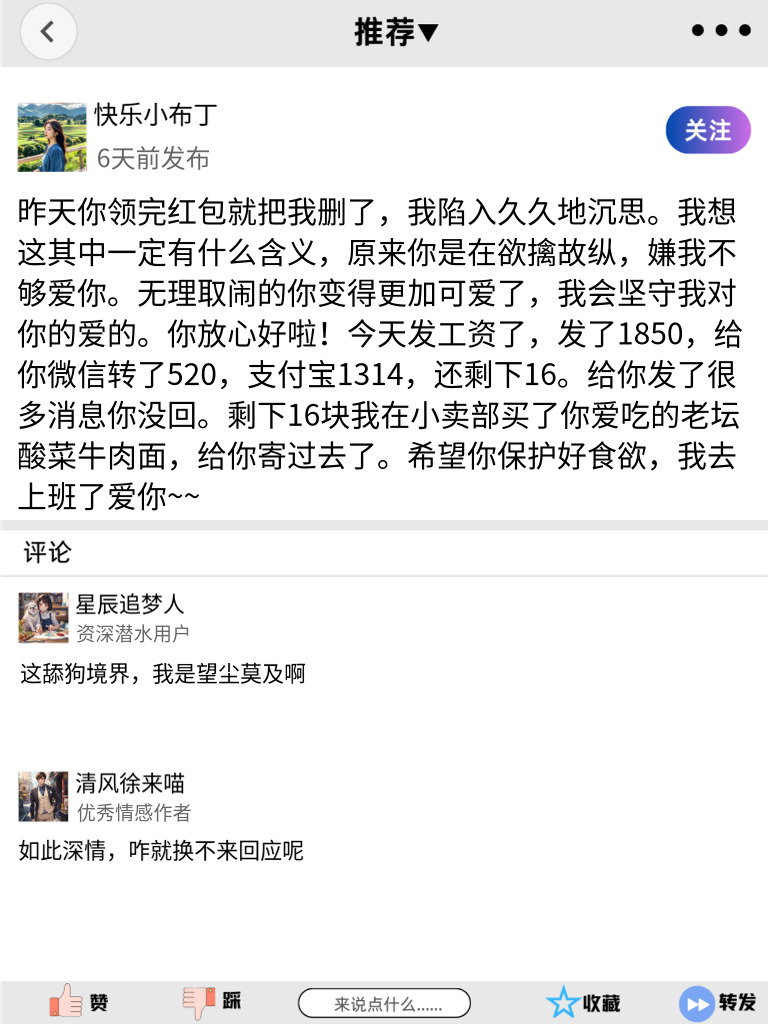Tap the 来说点什么 comment input field
The width and height of the screenshot is (768, 1024).
[385, 1001]
